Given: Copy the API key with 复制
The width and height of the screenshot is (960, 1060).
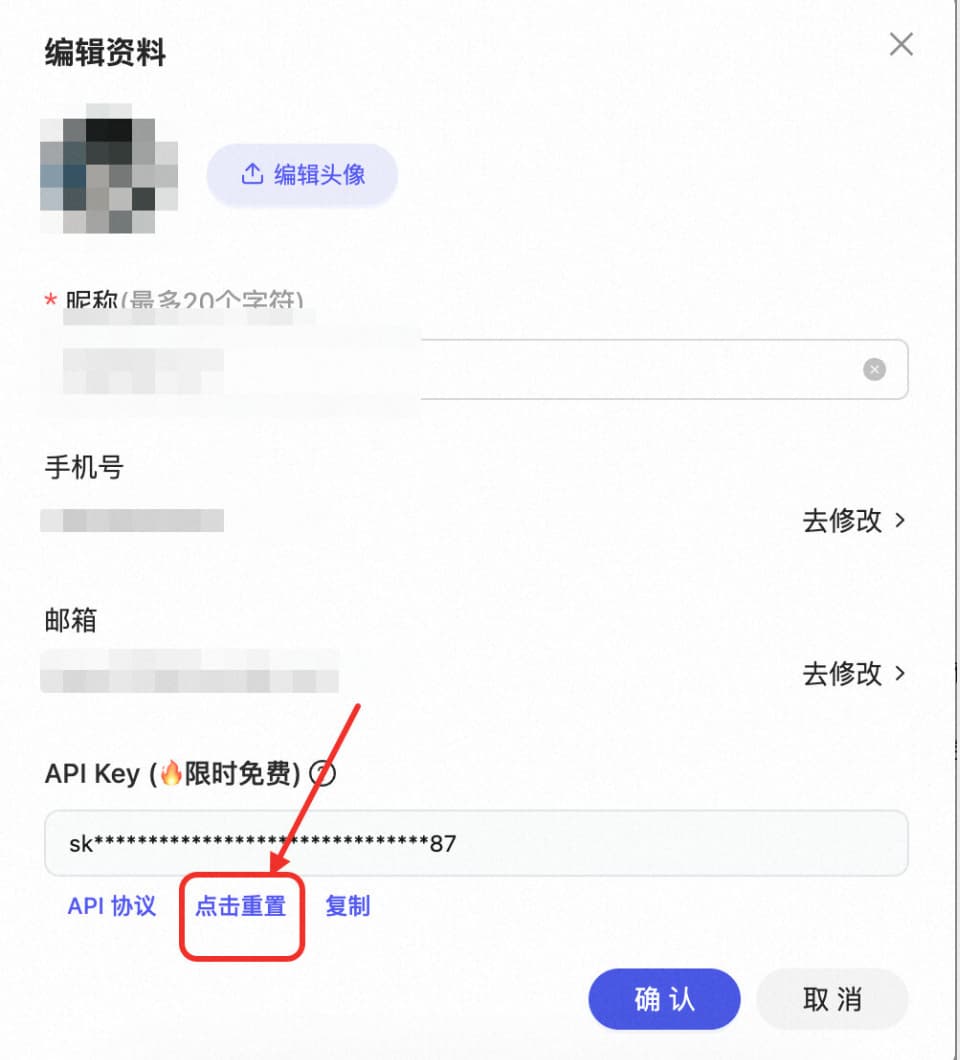Looking at the screenshot, I should (347, 906).
